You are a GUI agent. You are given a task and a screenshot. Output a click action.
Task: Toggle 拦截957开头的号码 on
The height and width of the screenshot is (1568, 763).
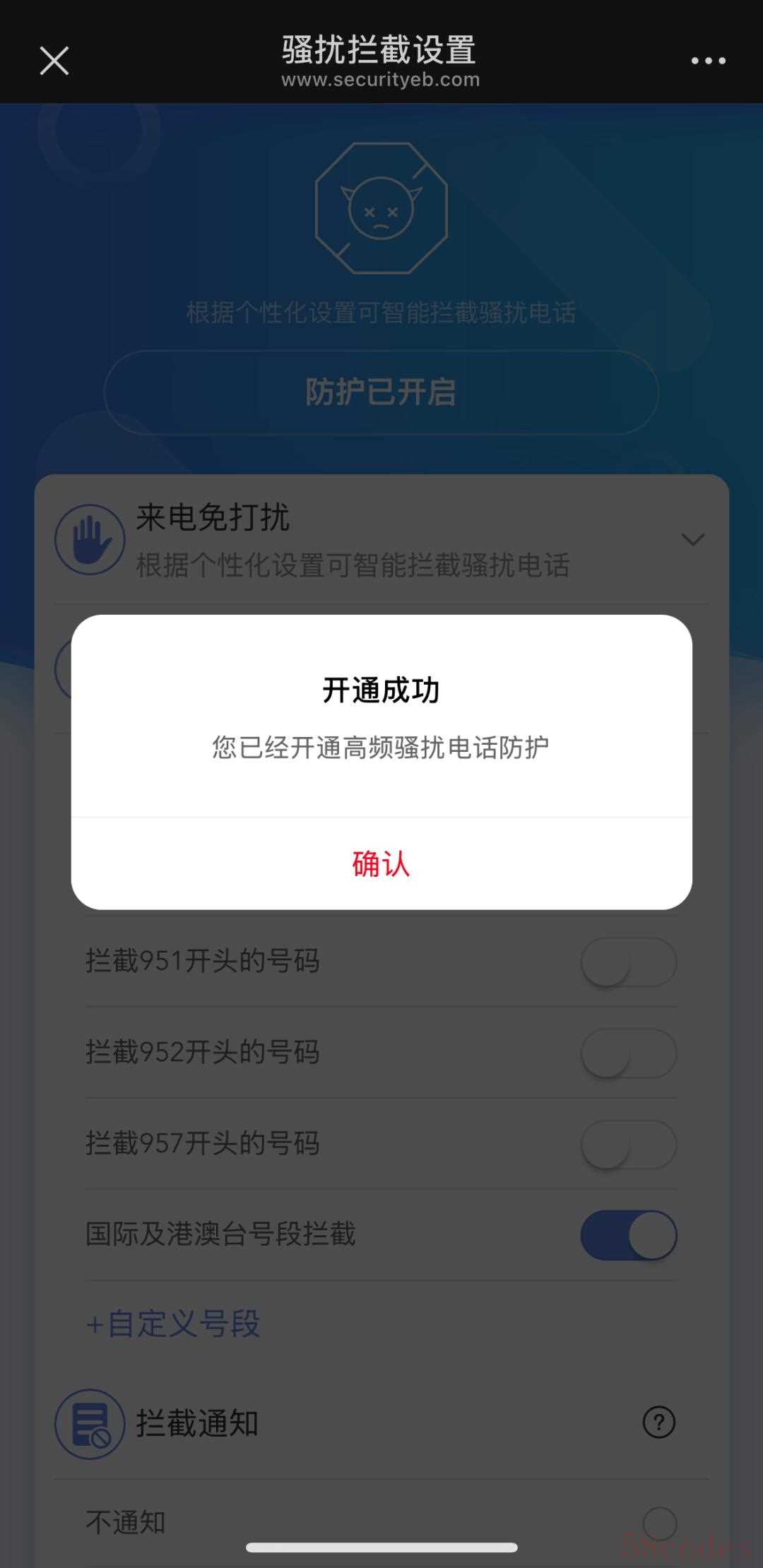coord(629,1144)
